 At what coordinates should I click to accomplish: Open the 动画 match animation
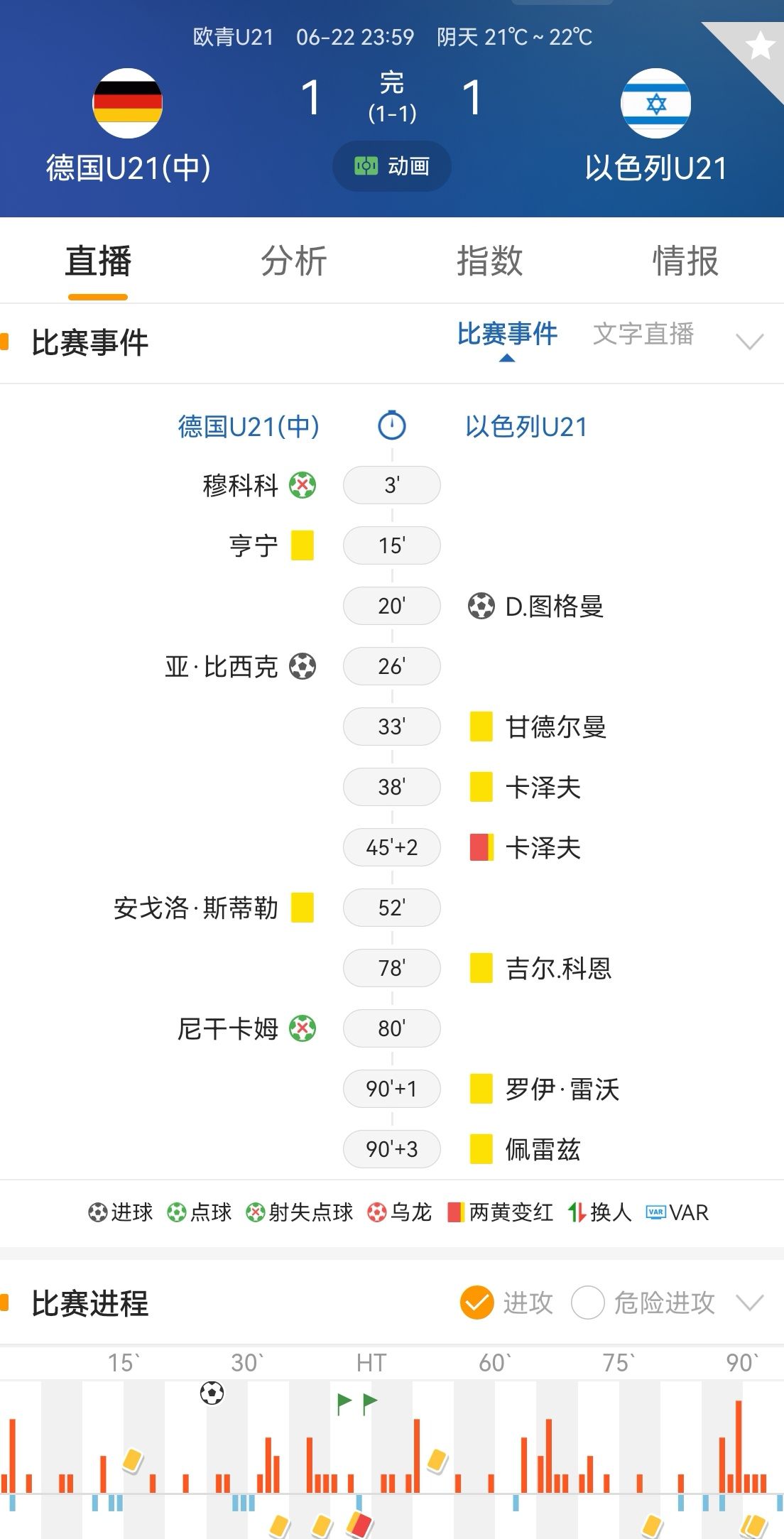pos(392,166)
